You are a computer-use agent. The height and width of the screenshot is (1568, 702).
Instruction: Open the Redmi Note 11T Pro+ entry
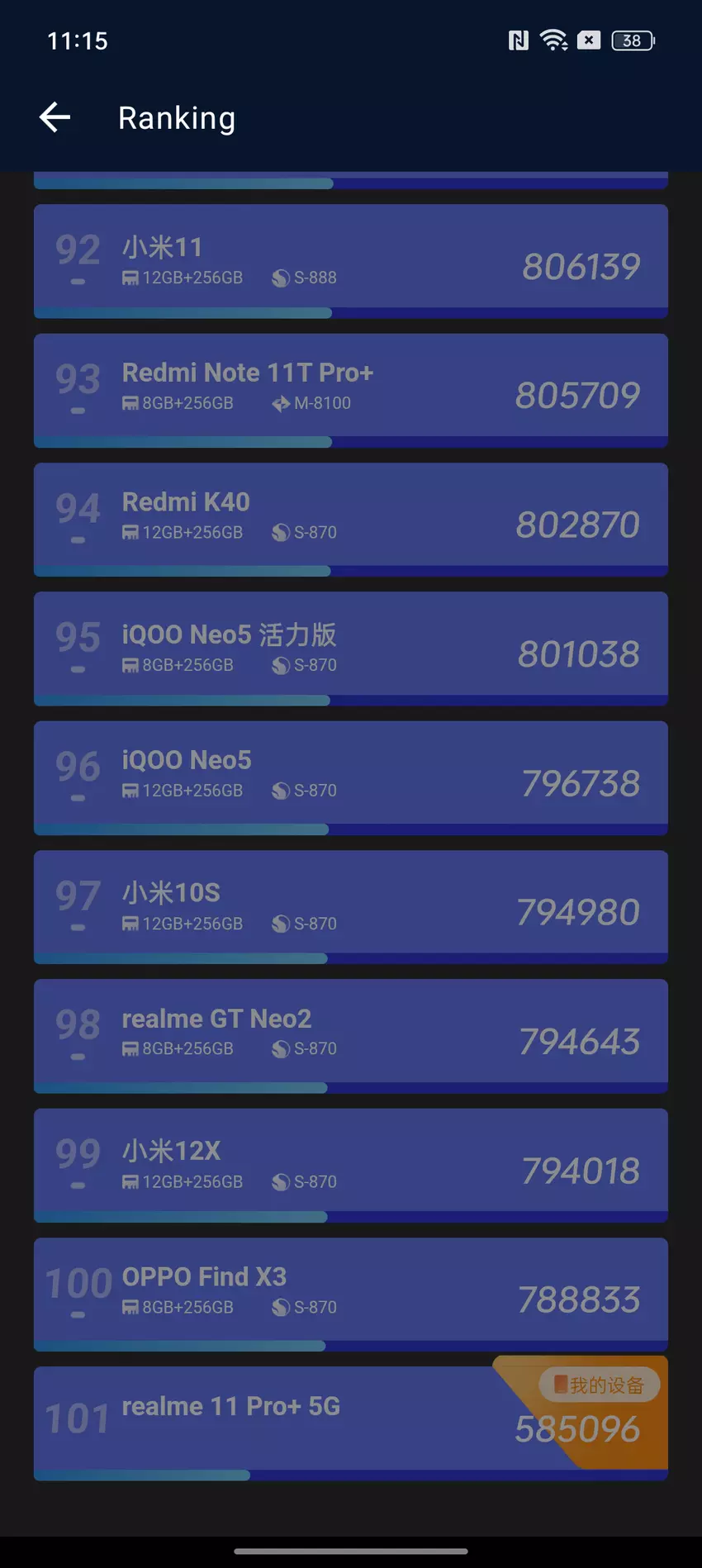pos(350,389)
